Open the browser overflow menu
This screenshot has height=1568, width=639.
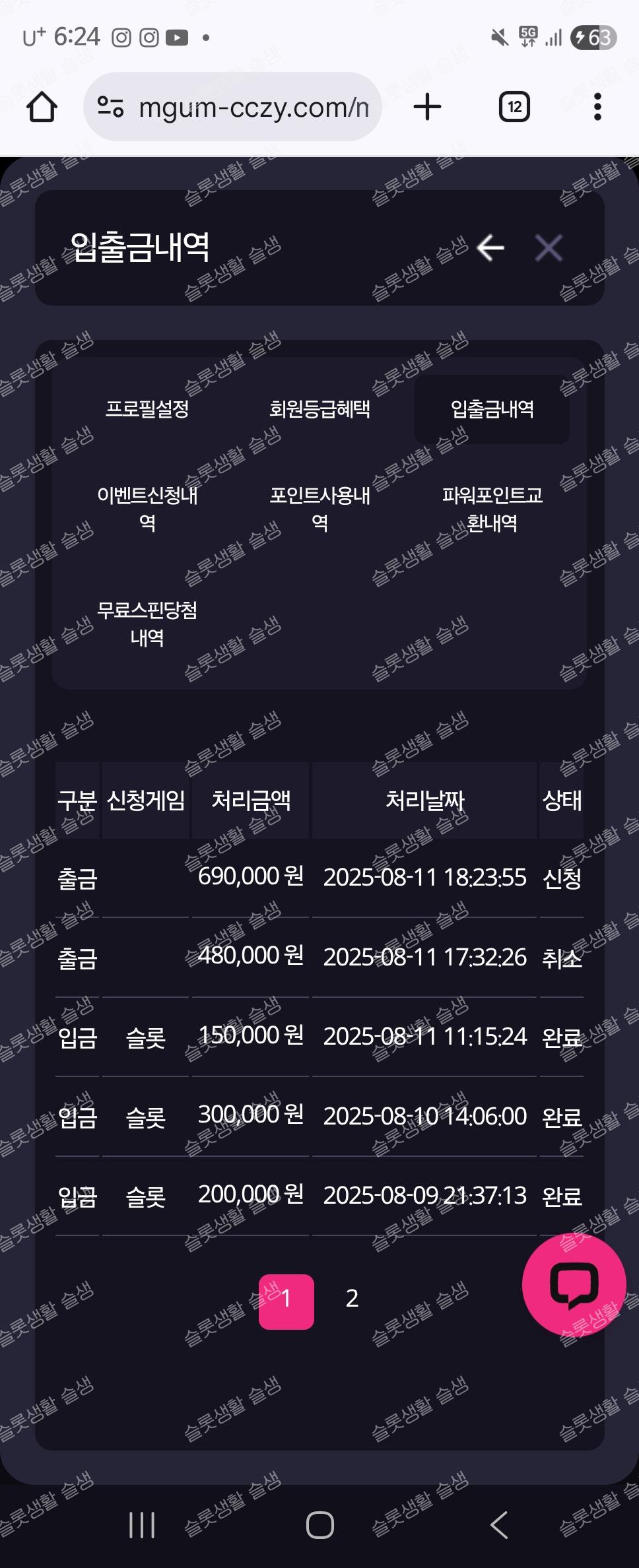click(x=597, y=107)
